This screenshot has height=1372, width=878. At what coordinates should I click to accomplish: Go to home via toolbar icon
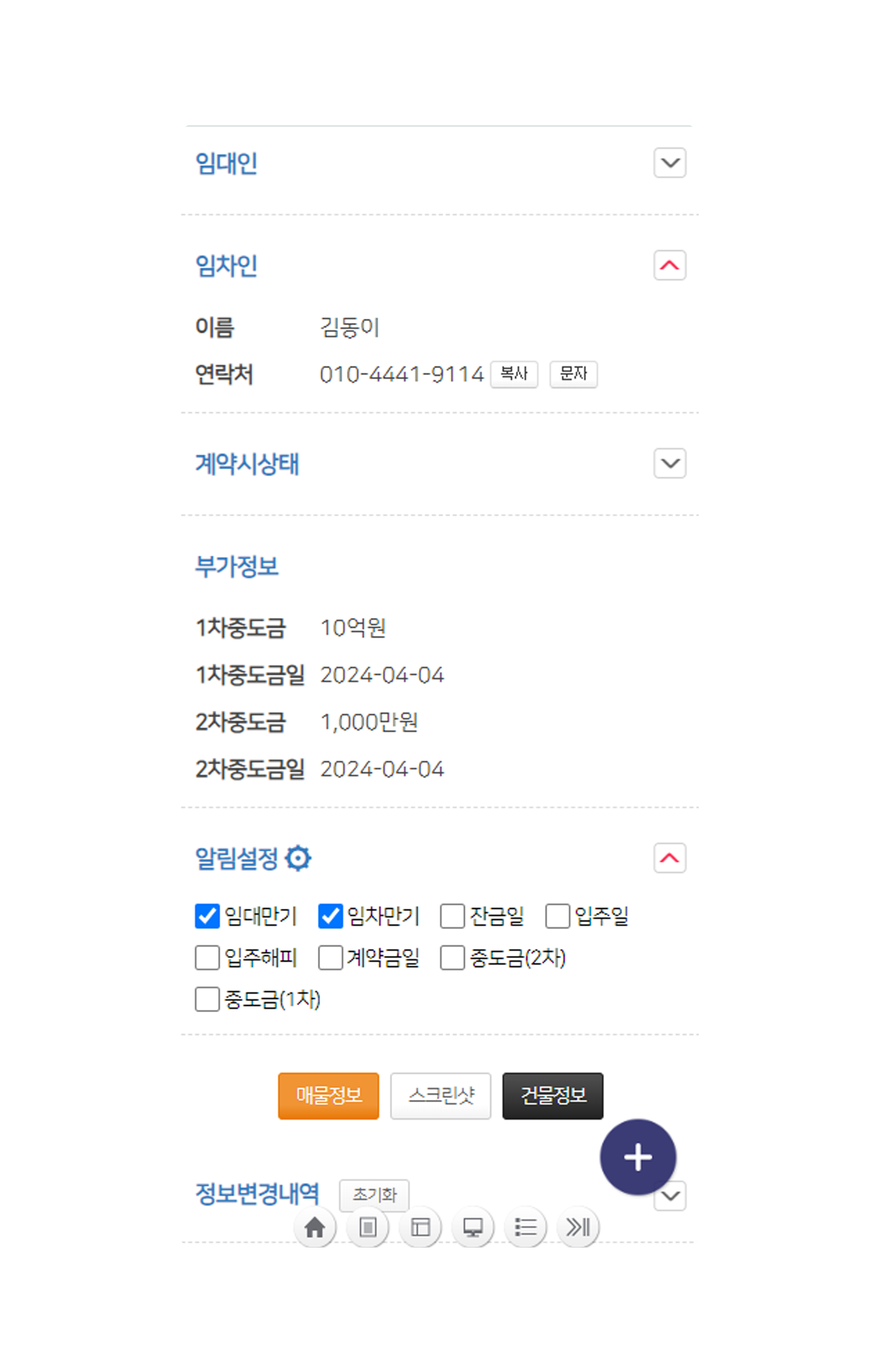click(315, 1227)
